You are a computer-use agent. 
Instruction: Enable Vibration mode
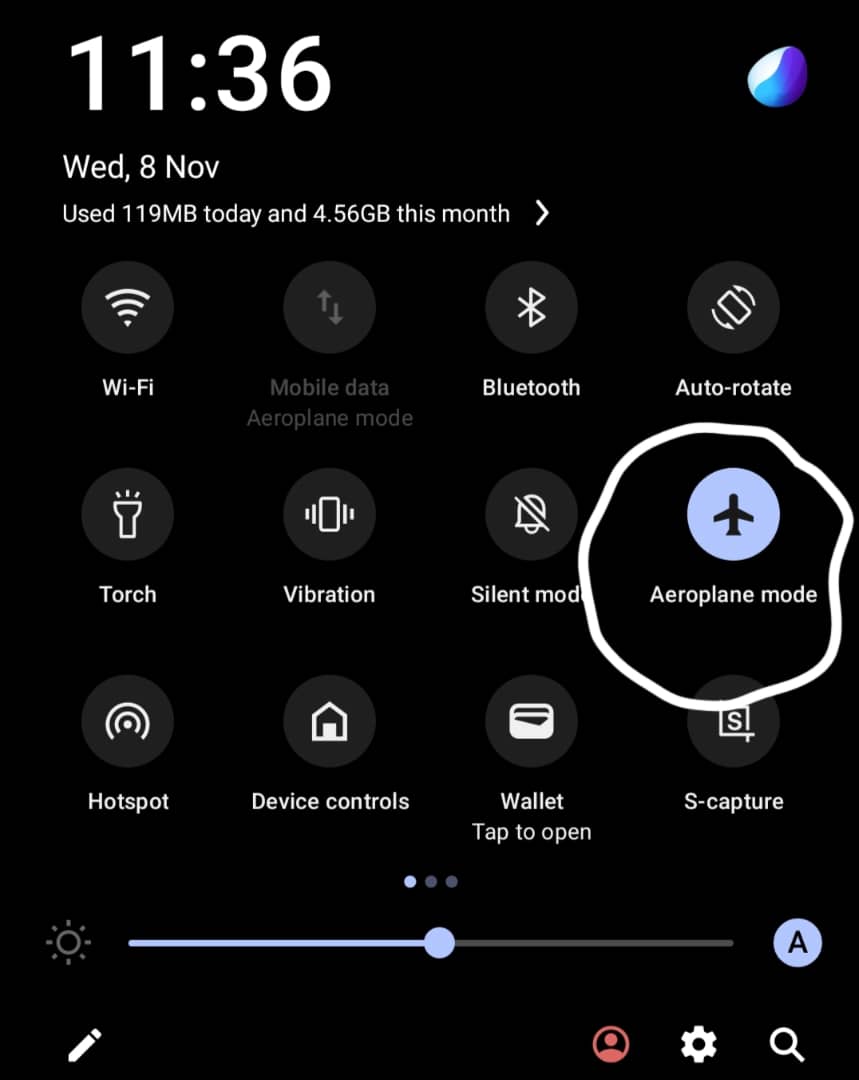[329, 515]
